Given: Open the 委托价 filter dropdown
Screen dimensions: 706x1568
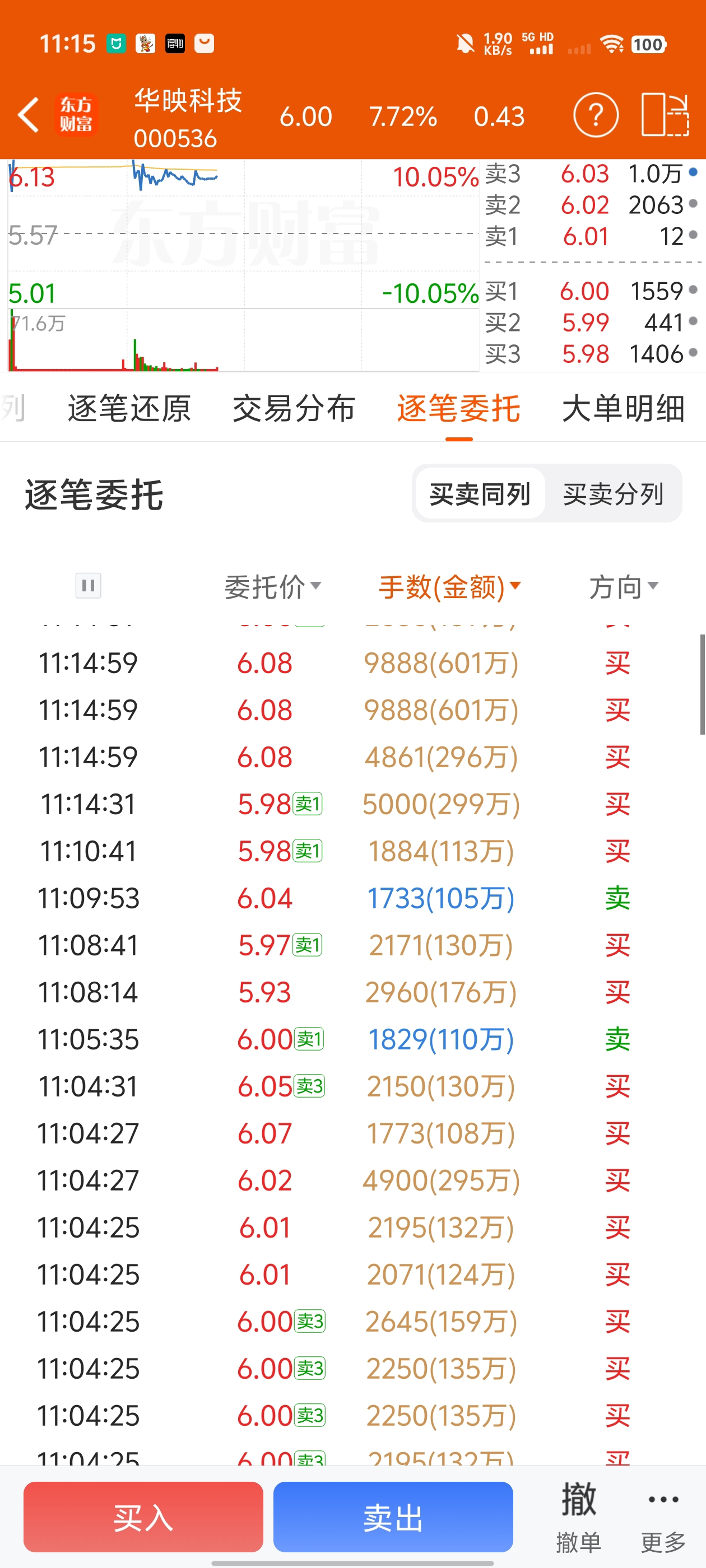Looking at the screenshot, I should click(272, 587).
